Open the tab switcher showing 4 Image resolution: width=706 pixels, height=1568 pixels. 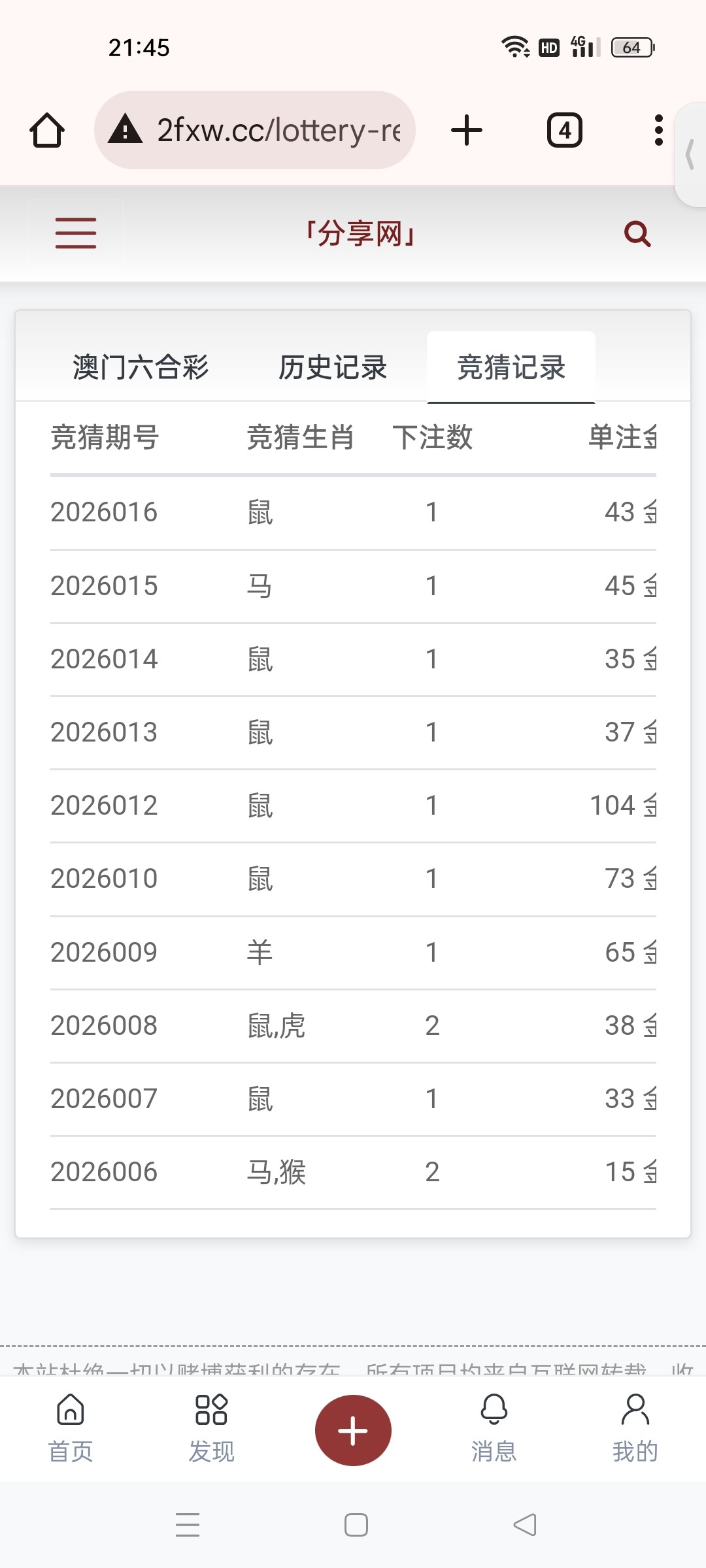(564, 130)
